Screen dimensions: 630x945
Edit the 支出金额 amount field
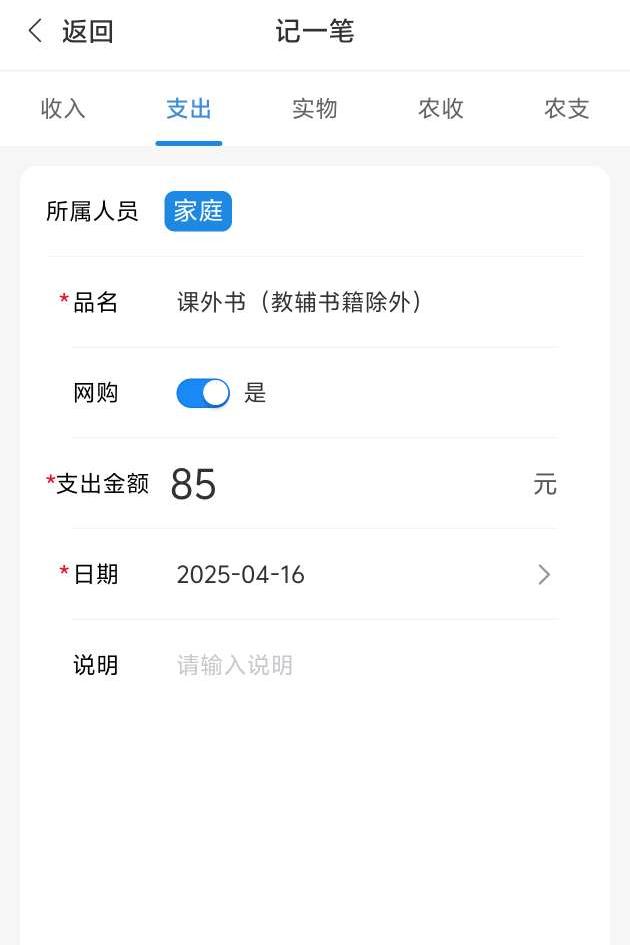click(x=340, y=485)
